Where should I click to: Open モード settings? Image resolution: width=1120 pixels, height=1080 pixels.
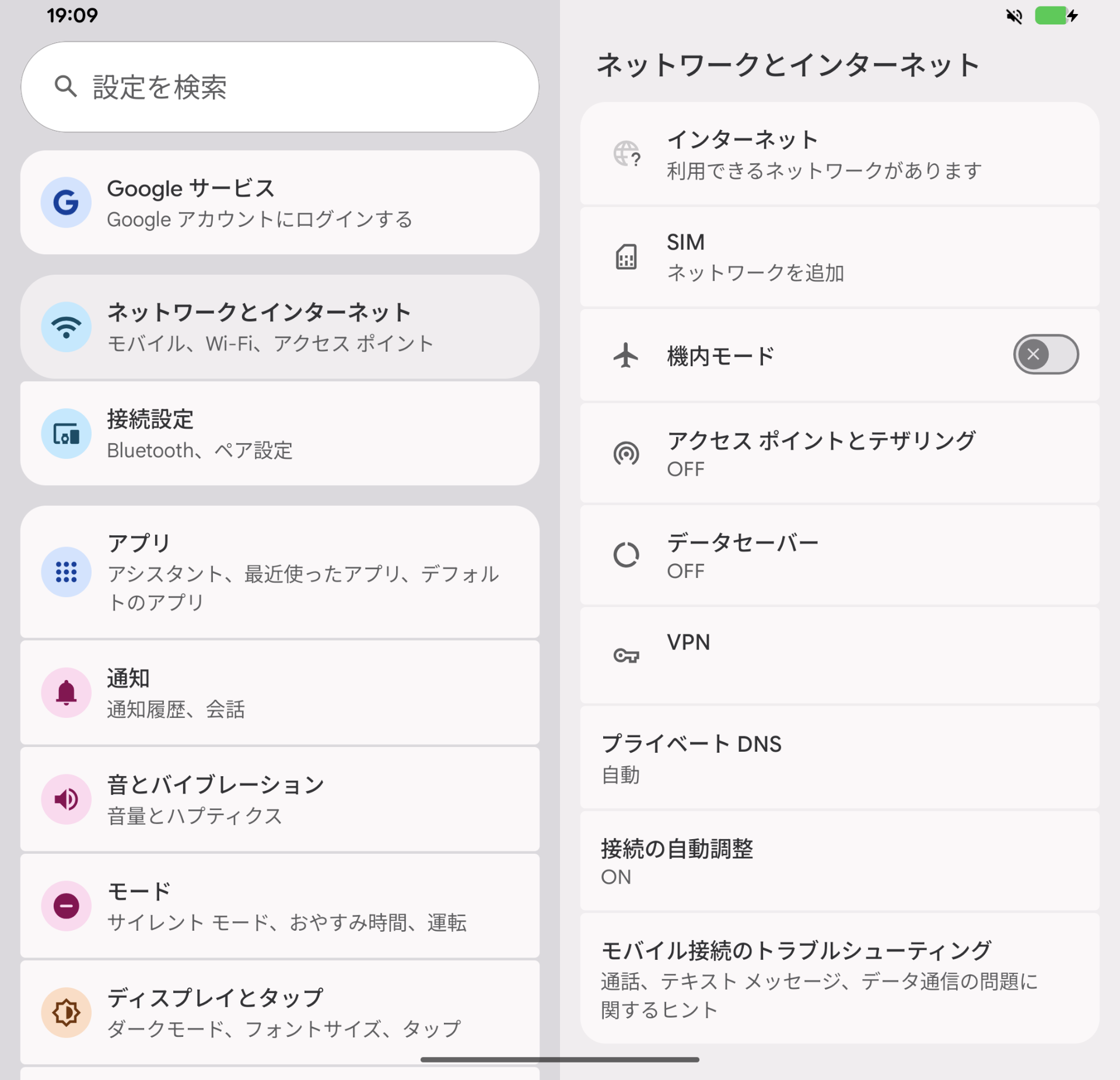pyautogui.click(x=280, y=906)
